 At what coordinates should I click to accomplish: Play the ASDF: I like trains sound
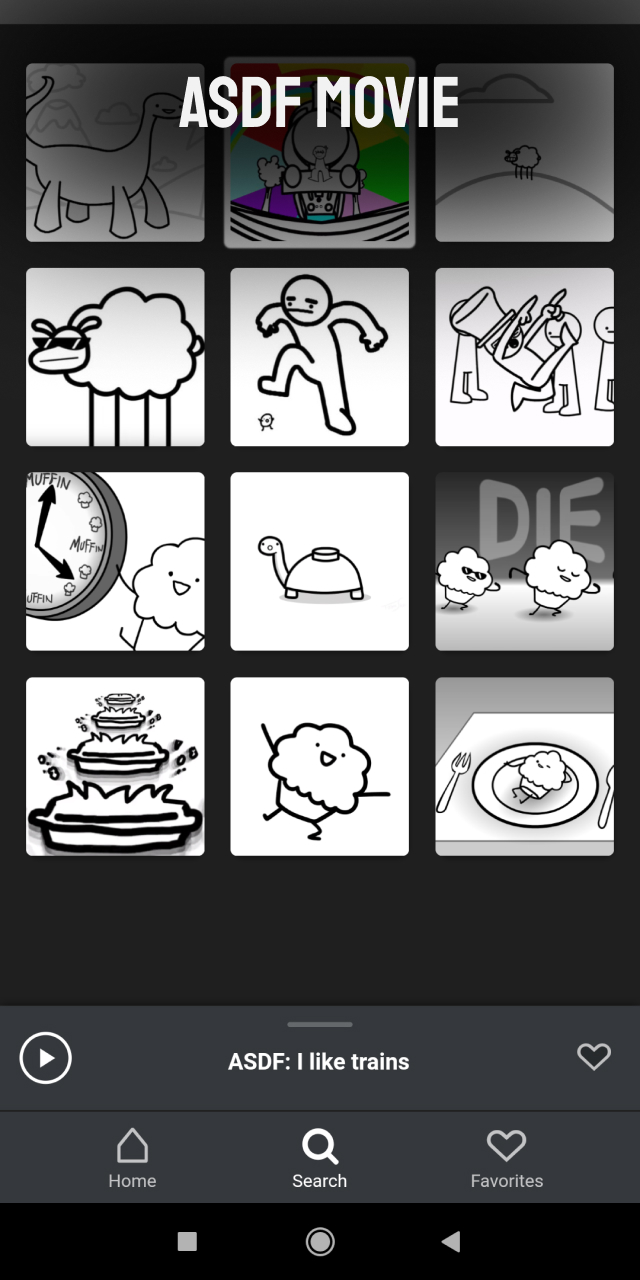[x=46, y=1058]
